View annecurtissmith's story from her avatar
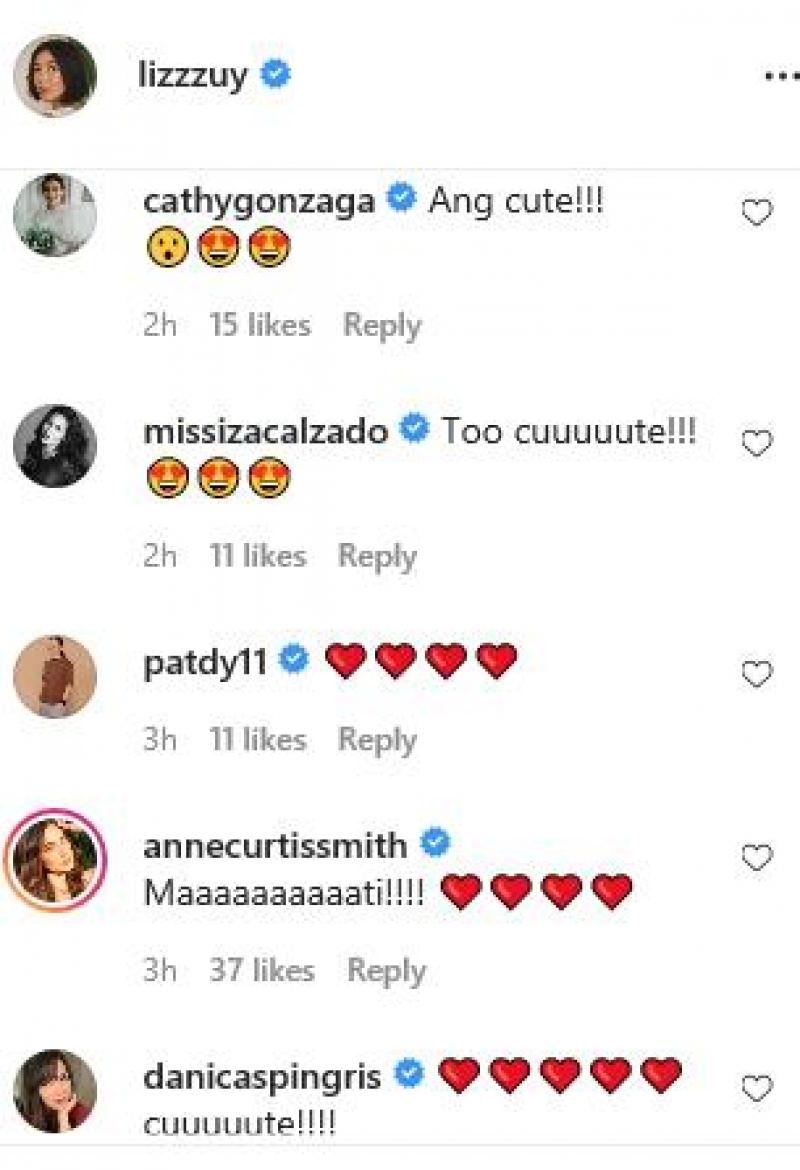The height and width of the screenshot is (1170, 800). (55, 859)
